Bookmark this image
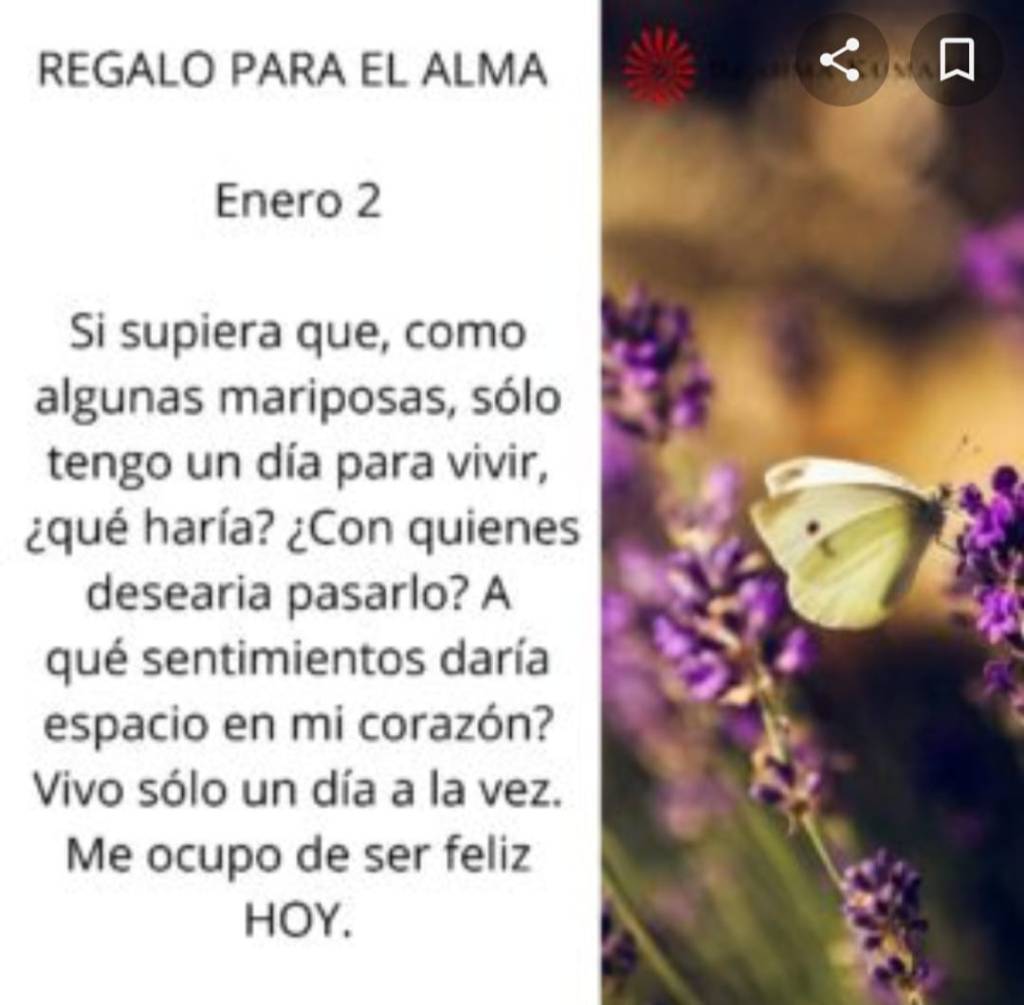The height and width of the screenshot is (1005, 1024). pyautogui.click(x=957, y=60)
